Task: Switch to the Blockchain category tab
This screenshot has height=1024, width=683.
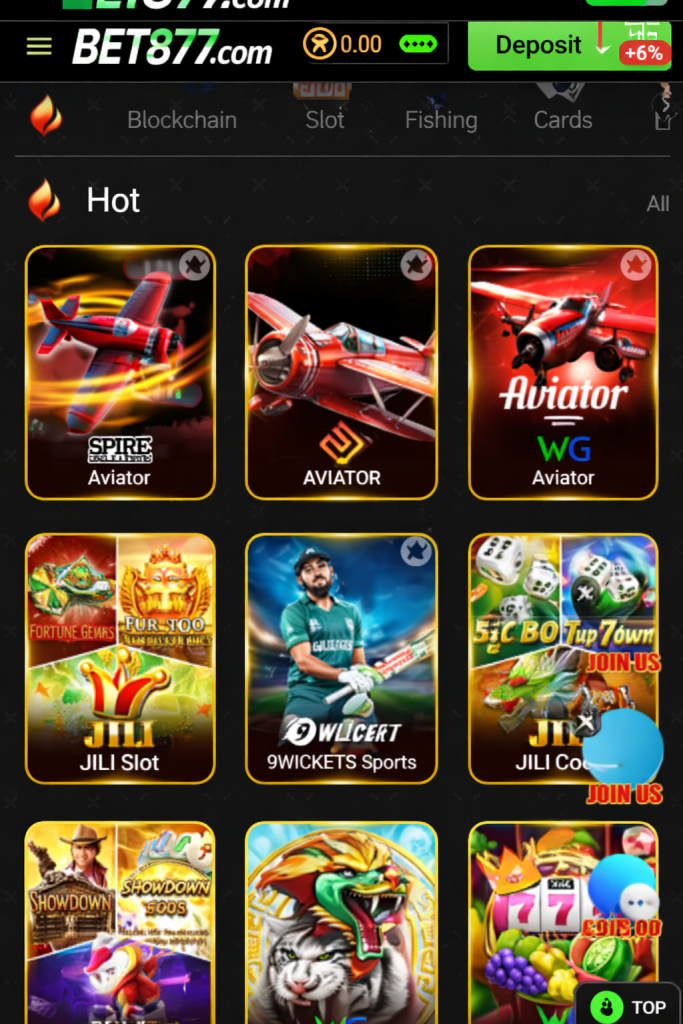Action: click(x=182, y=120)
